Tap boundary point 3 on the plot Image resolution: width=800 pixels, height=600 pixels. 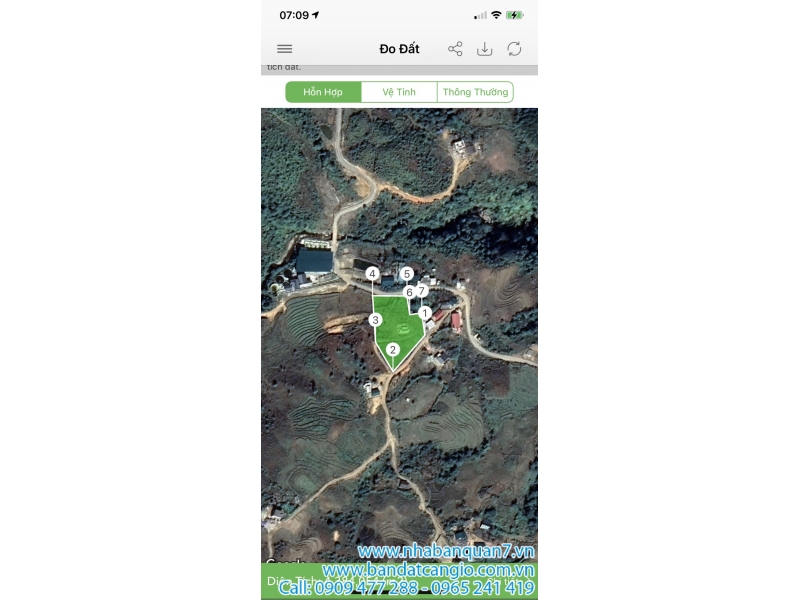[x=375, y=320]
